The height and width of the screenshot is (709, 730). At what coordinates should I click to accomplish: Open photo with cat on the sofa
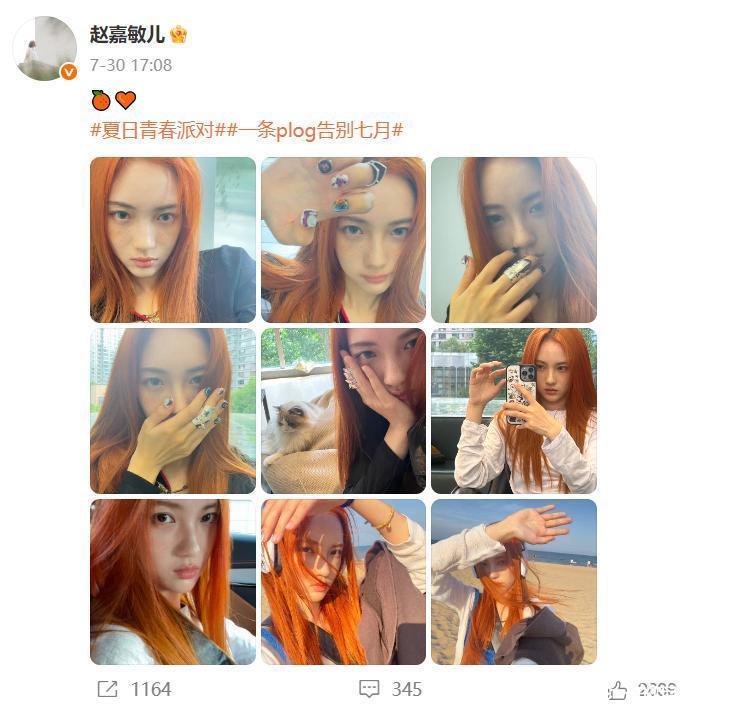click(343, 410)
